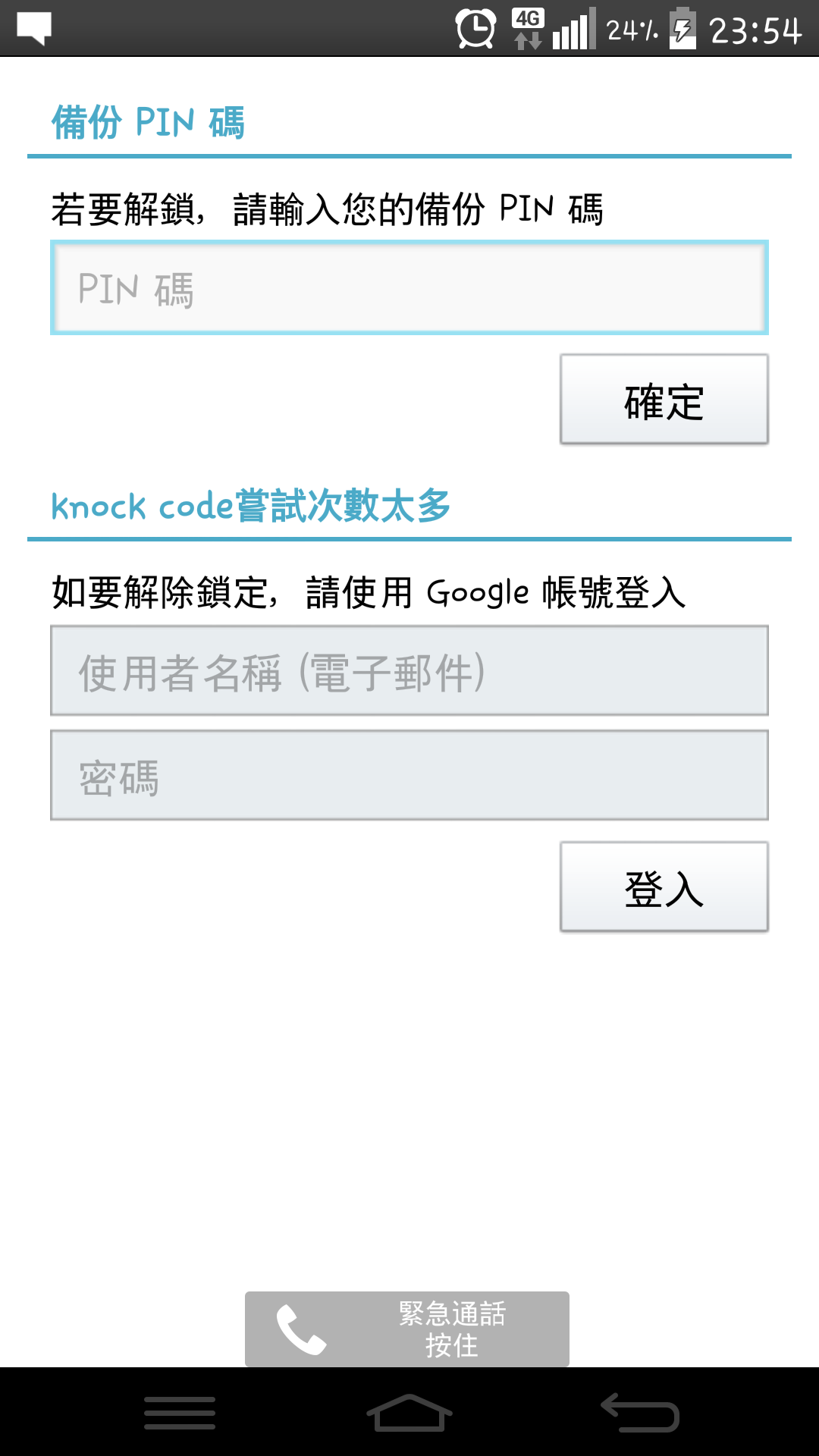Tap 登入 to sign in with Google
Screen dimensions: 819x1456
664,886
